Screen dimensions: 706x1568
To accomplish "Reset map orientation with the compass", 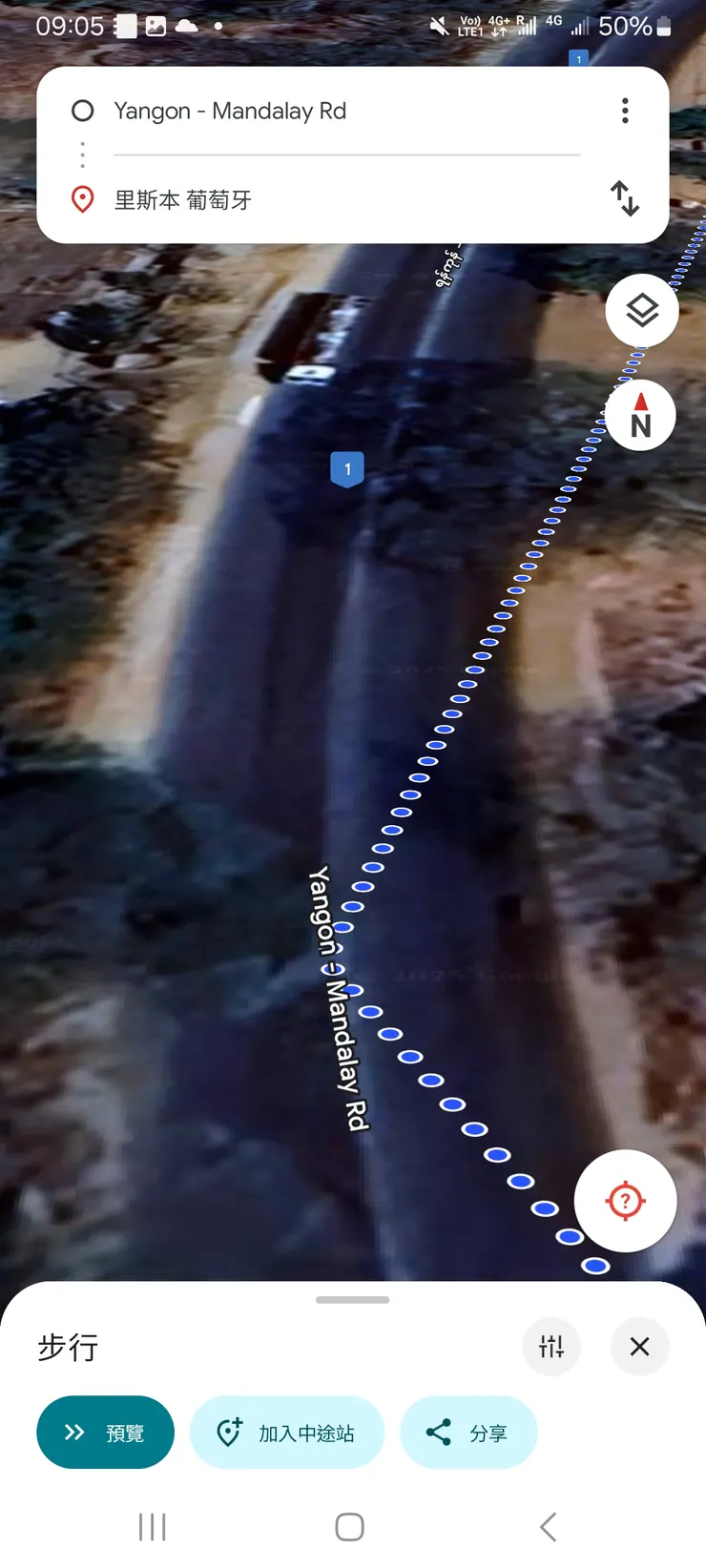I will pos(641,416).
